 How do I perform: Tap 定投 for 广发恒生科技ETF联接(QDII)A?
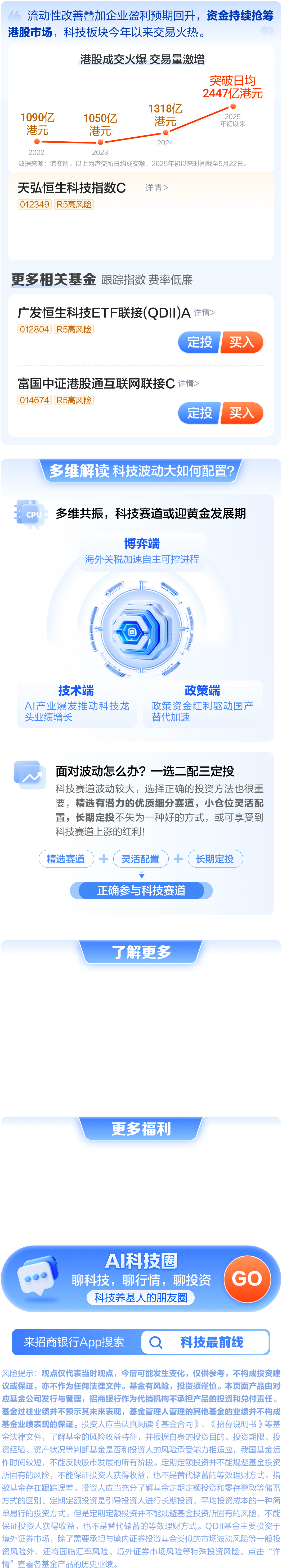point(199,342)
